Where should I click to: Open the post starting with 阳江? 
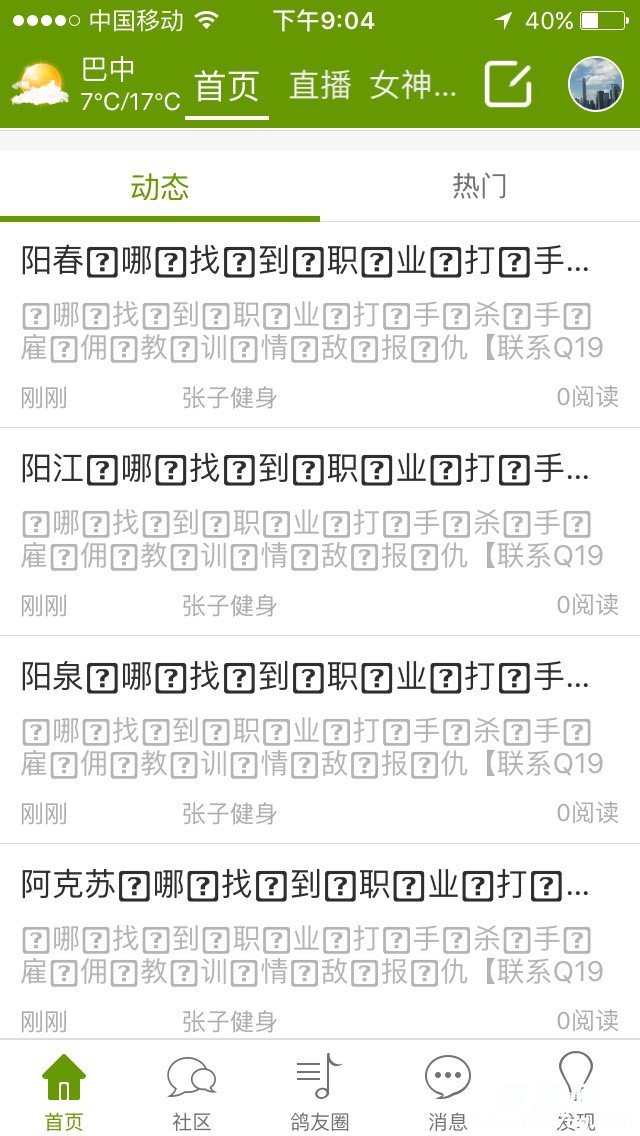click(320, 532)
